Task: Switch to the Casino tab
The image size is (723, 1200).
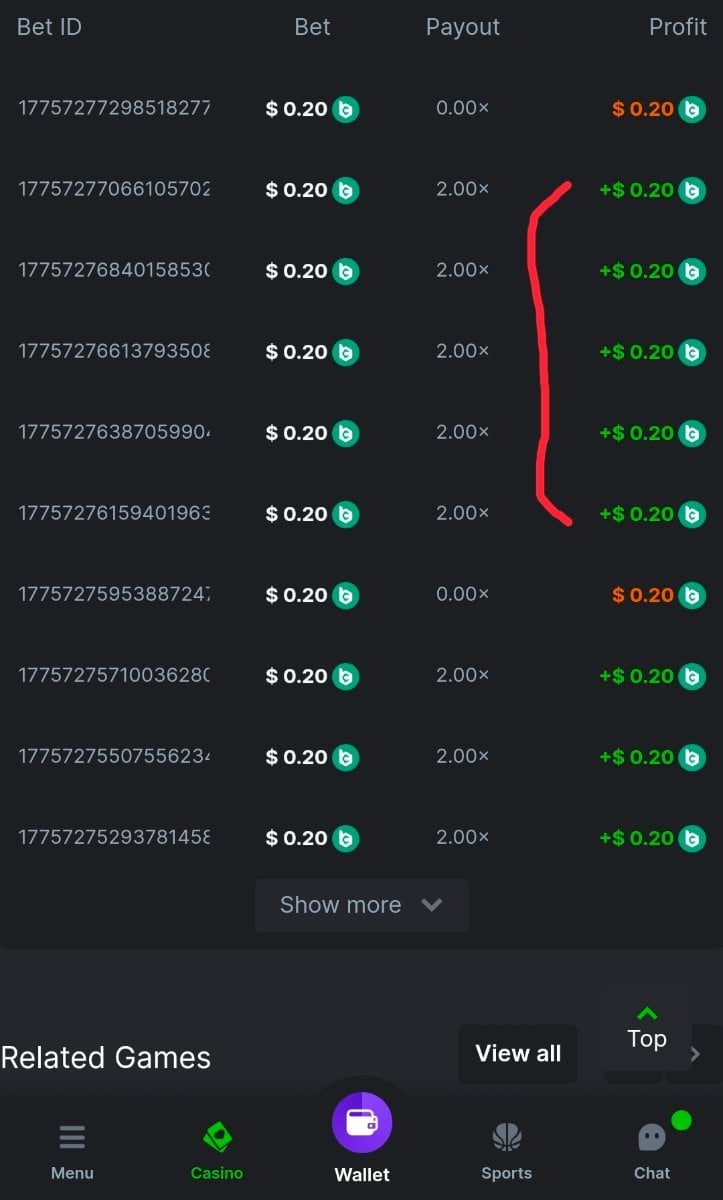Action: click(x=217, y=1150)
